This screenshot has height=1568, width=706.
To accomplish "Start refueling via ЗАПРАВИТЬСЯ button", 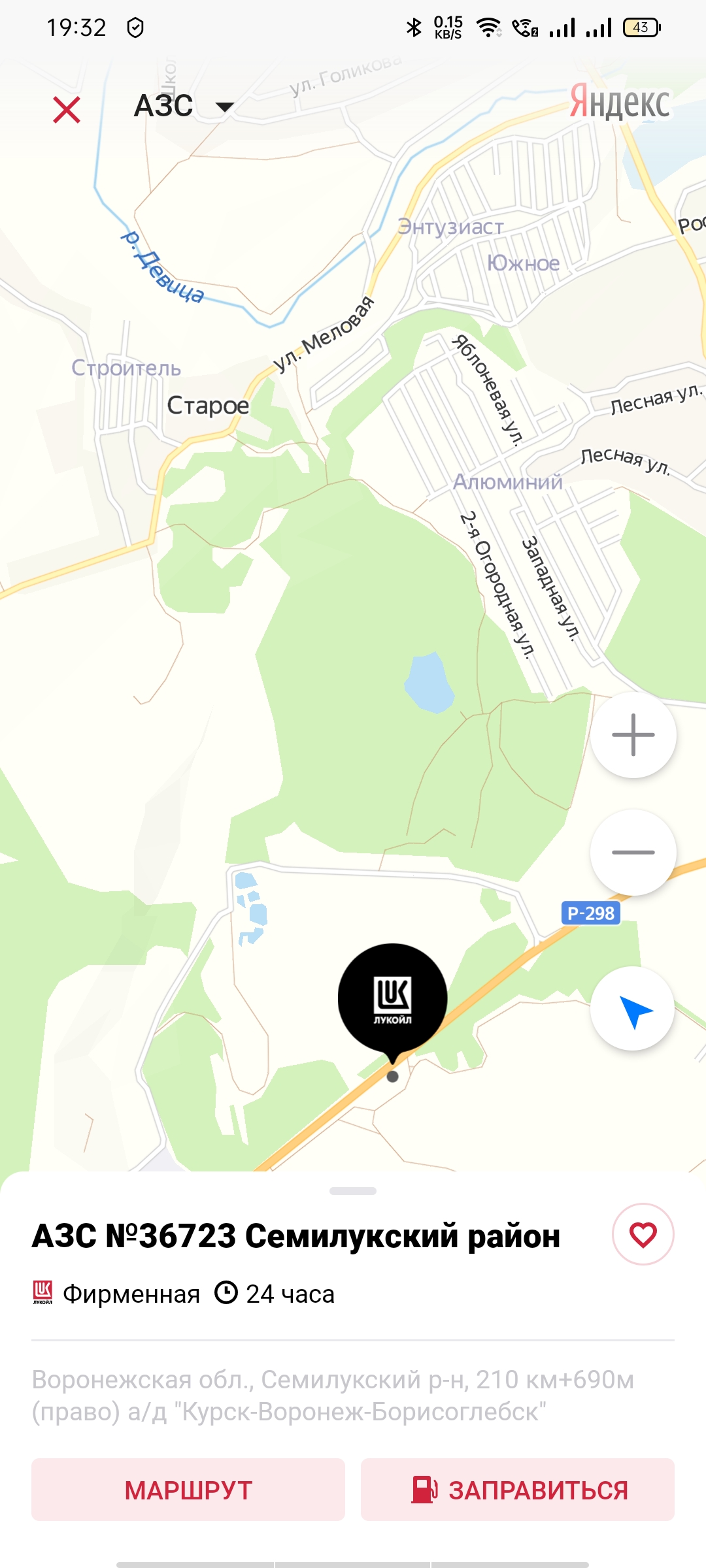I will click(x=518, y=1490).
